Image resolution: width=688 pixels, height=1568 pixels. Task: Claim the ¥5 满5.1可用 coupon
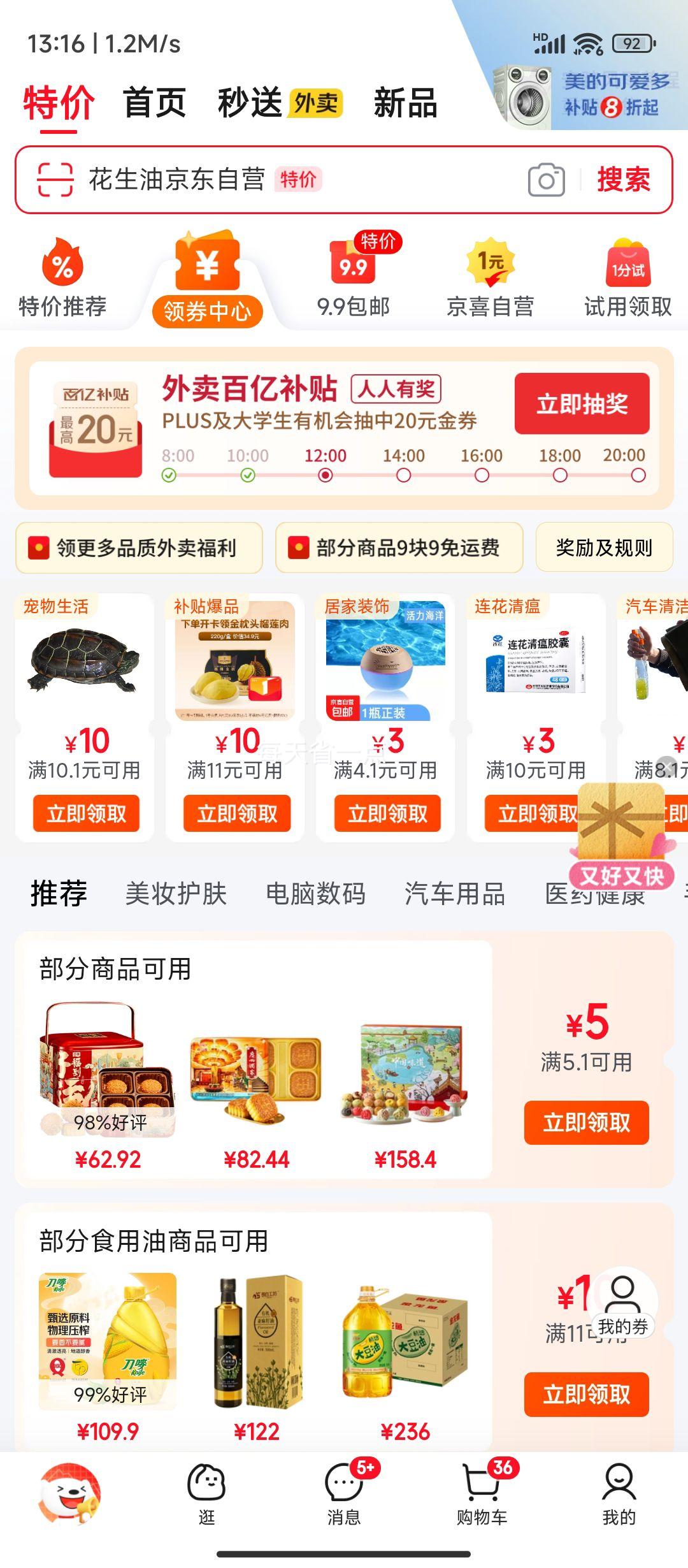click(586, 1122)
